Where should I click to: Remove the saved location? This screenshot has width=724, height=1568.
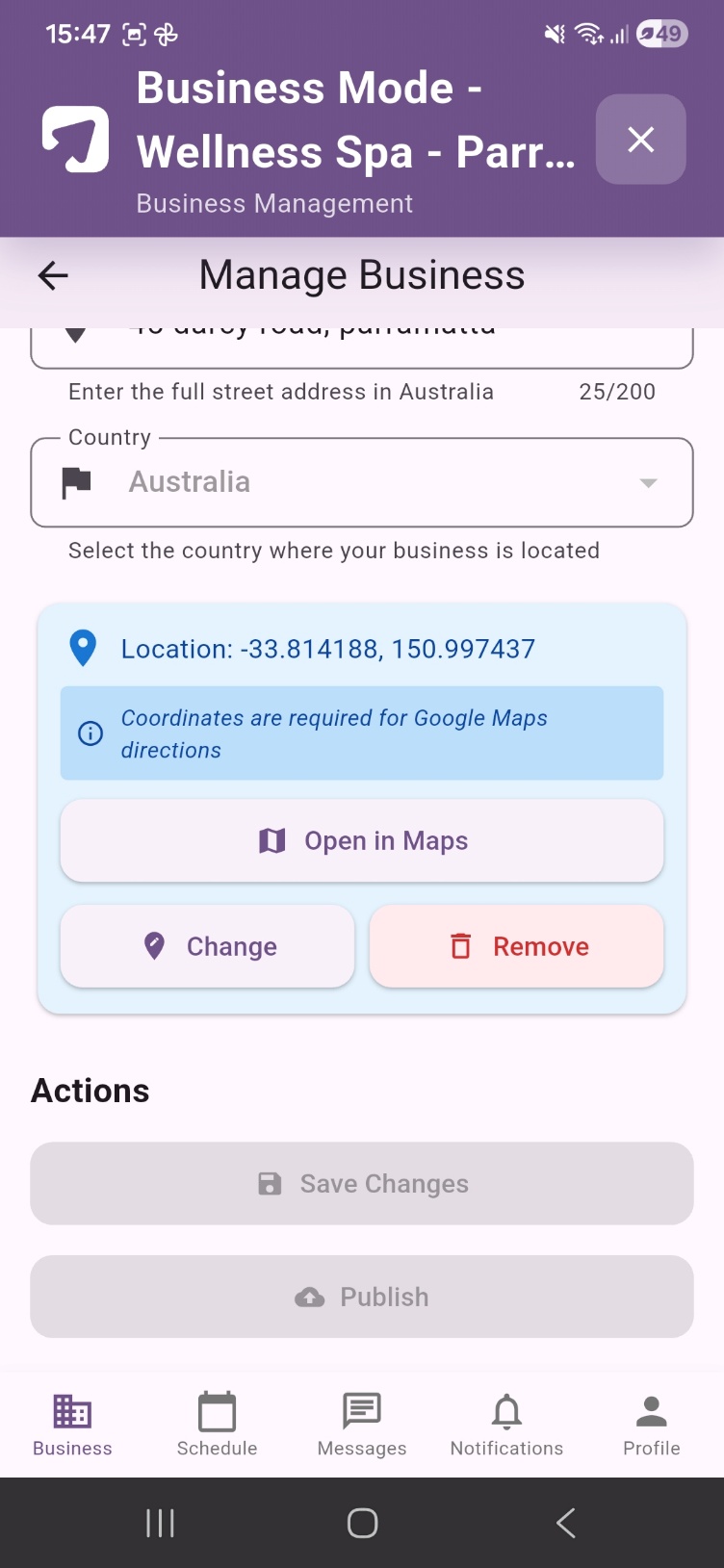click(x=517, y=946)
